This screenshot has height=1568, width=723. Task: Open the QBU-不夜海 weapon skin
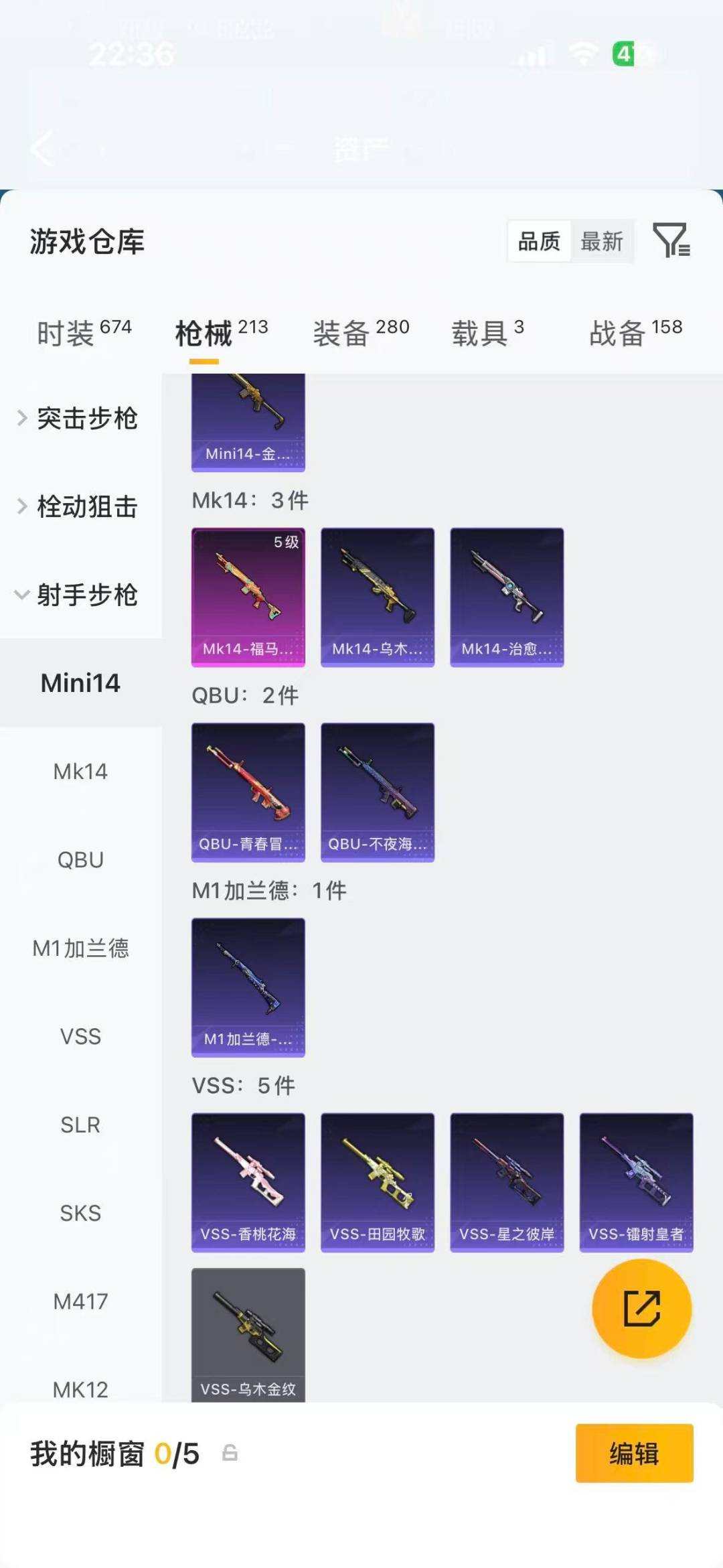tap(378, 790)
